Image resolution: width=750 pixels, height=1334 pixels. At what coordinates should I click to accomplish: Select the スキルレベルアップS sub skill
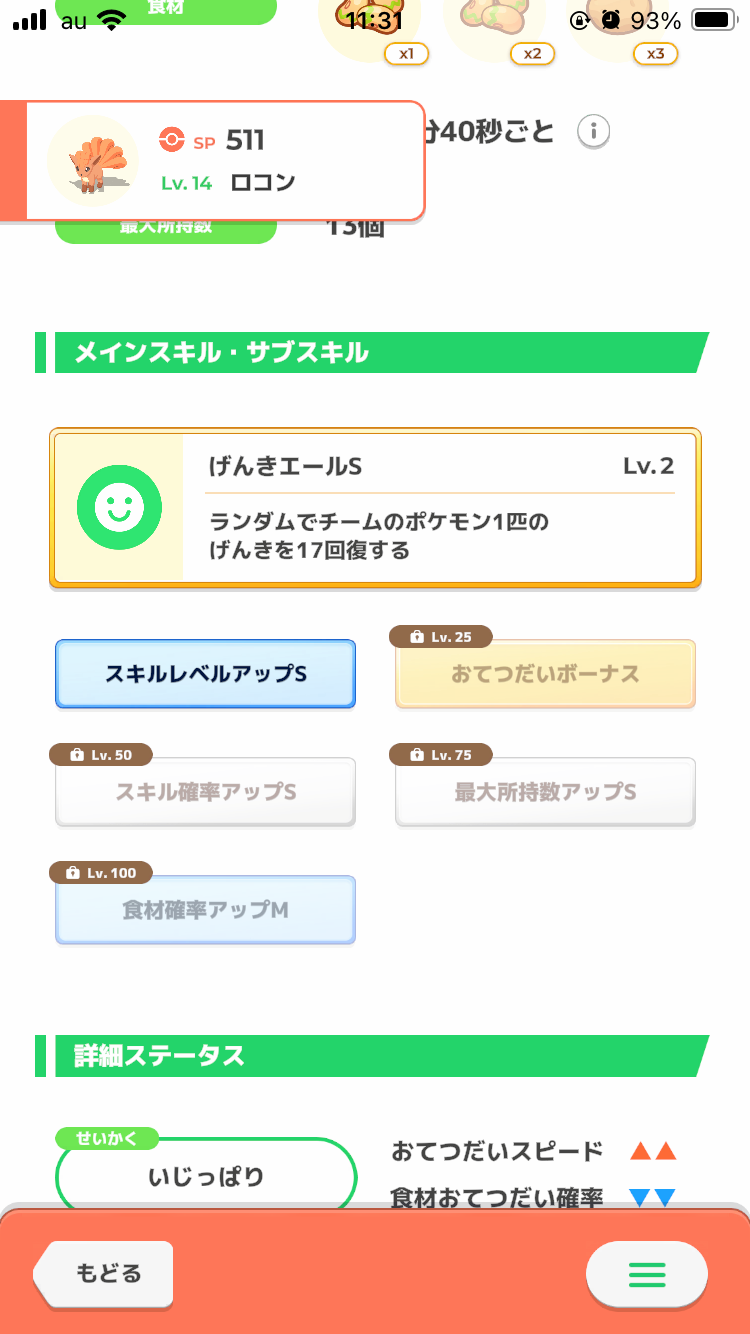tap(205, 674)
